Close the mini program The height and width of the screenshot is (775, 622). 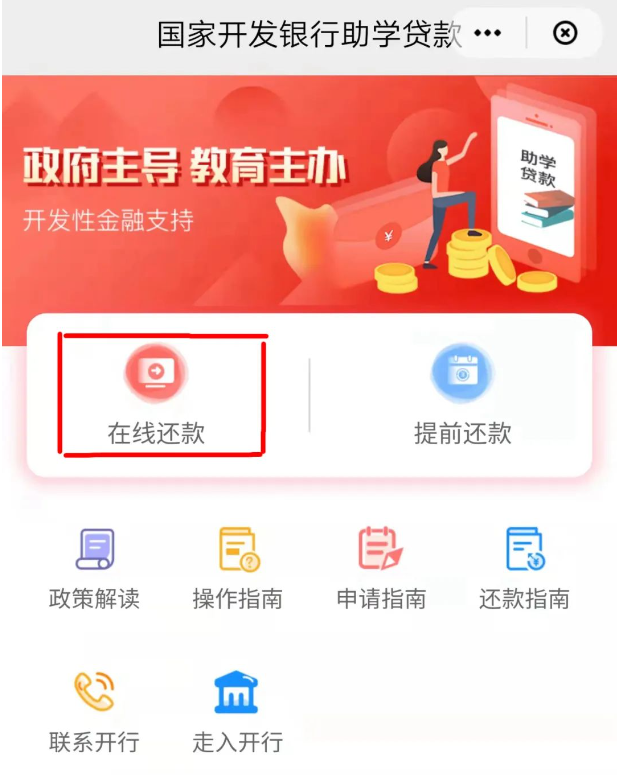[x=565, y=34]
